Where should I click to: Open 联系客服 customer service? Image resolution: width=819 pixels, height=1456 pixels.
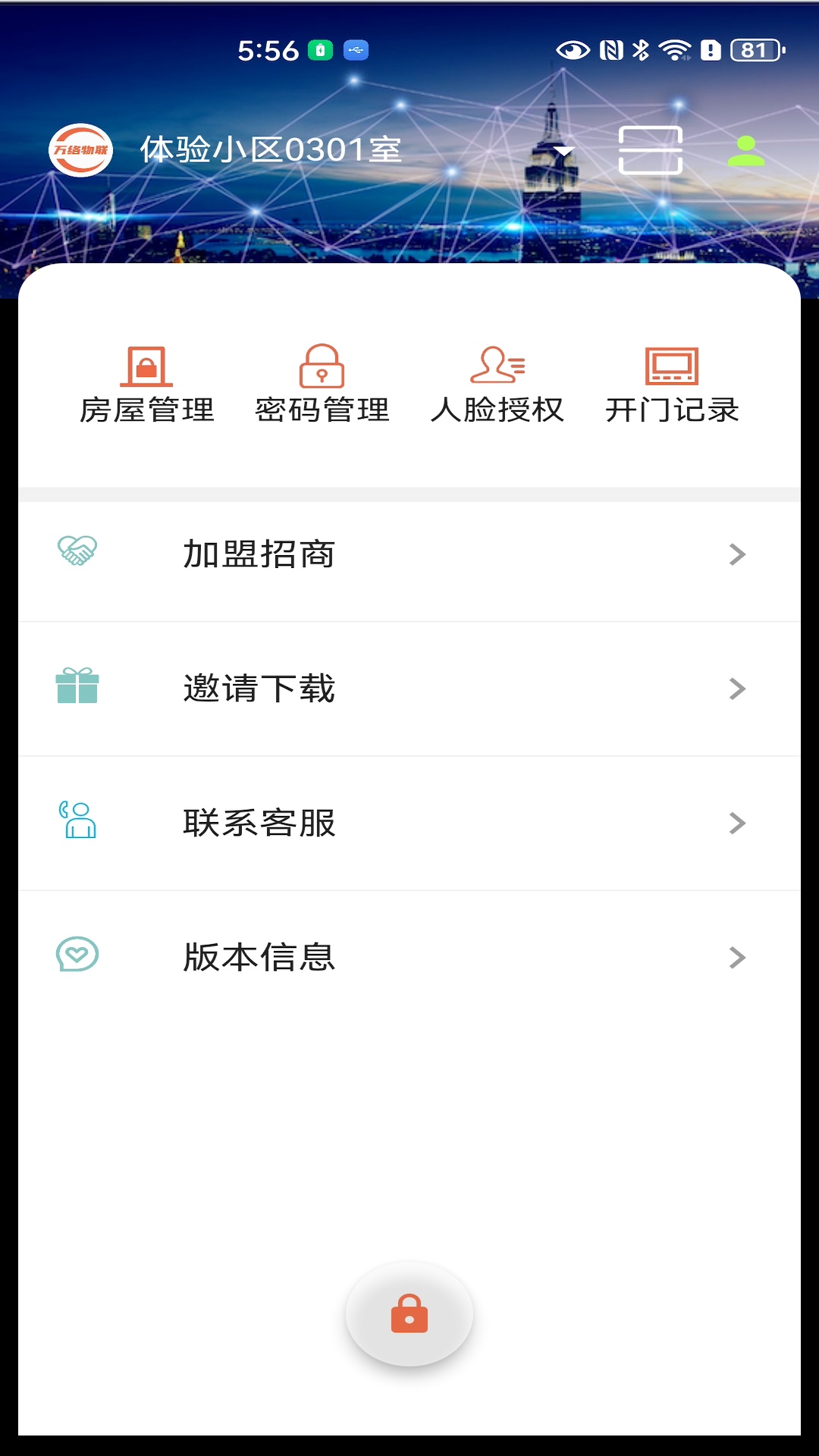409,823
